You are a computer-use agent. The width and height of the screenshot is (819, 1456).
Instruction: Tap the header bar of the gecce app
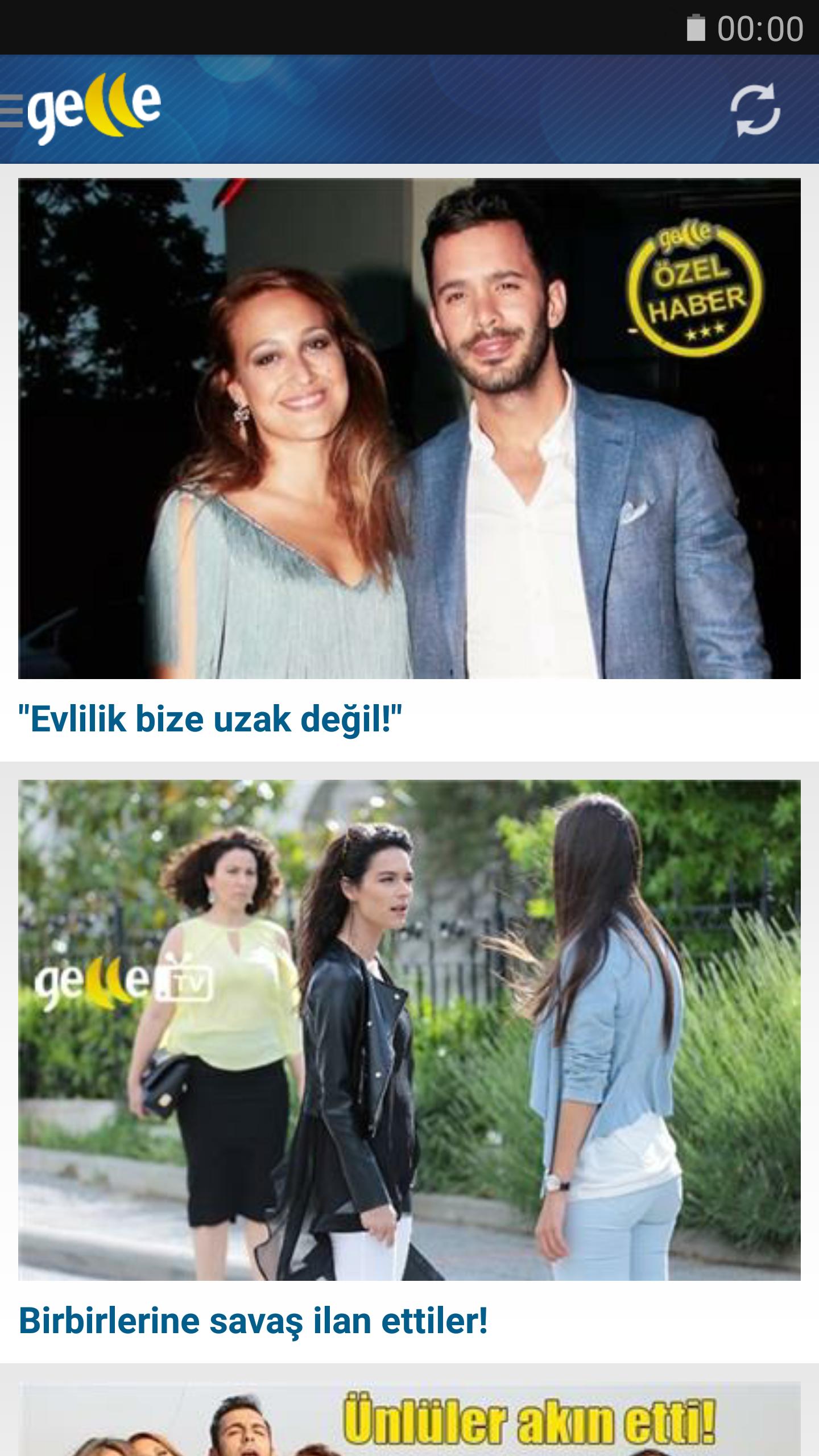[409, 108]
